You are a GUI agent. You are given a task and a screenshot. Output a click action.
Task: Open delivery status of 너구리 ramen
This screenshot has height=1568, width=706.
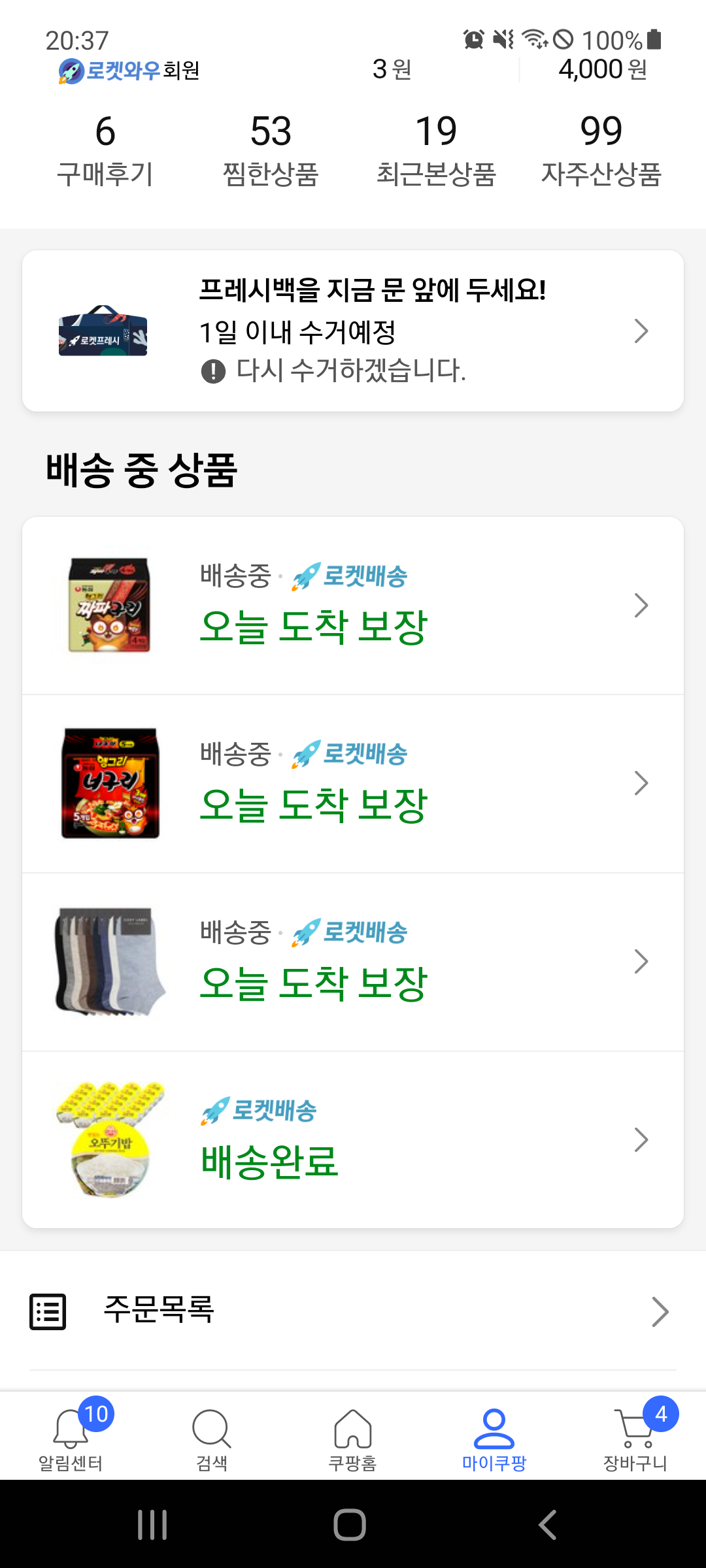point(353,783)
